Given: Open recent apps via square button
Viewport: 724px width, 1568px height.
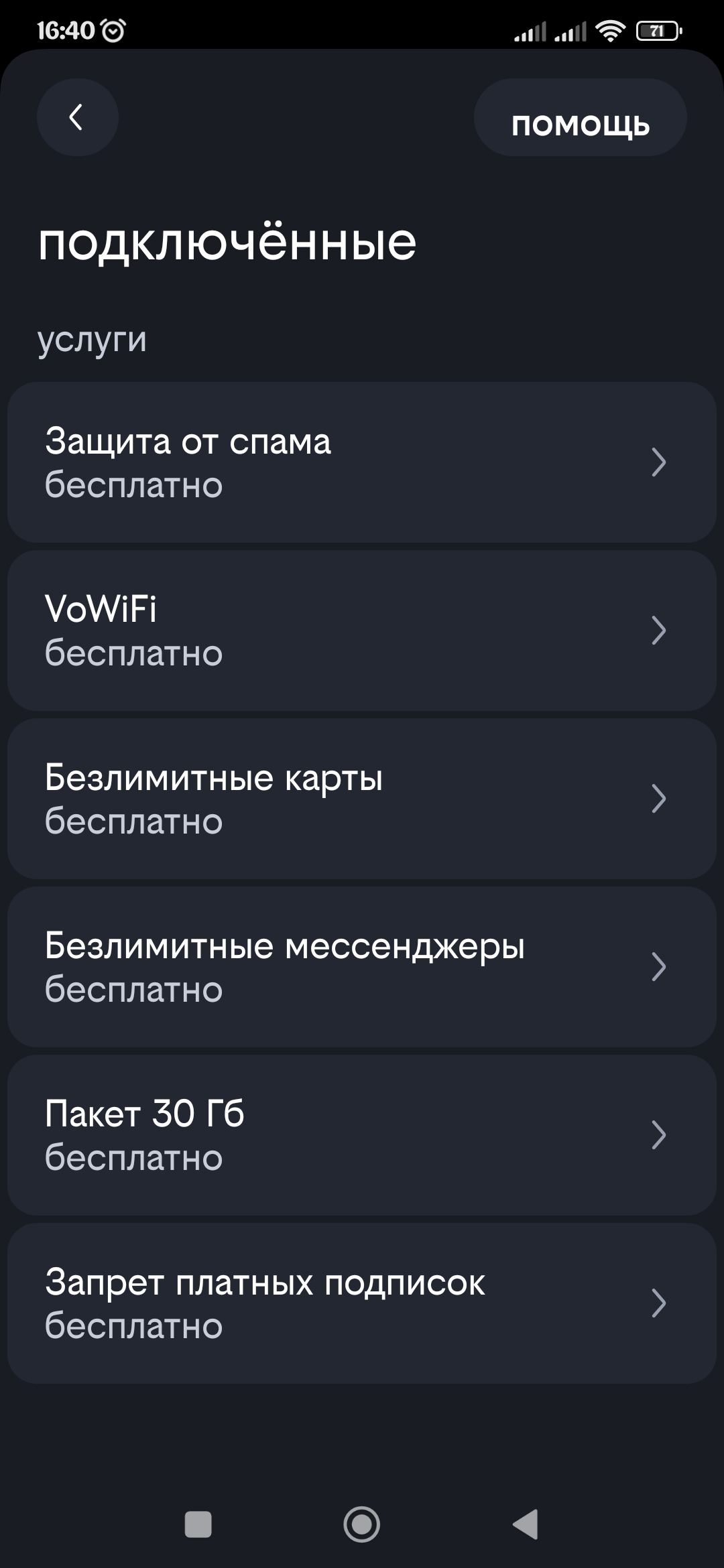Looking at the screenshot, I should point(198,1524).
